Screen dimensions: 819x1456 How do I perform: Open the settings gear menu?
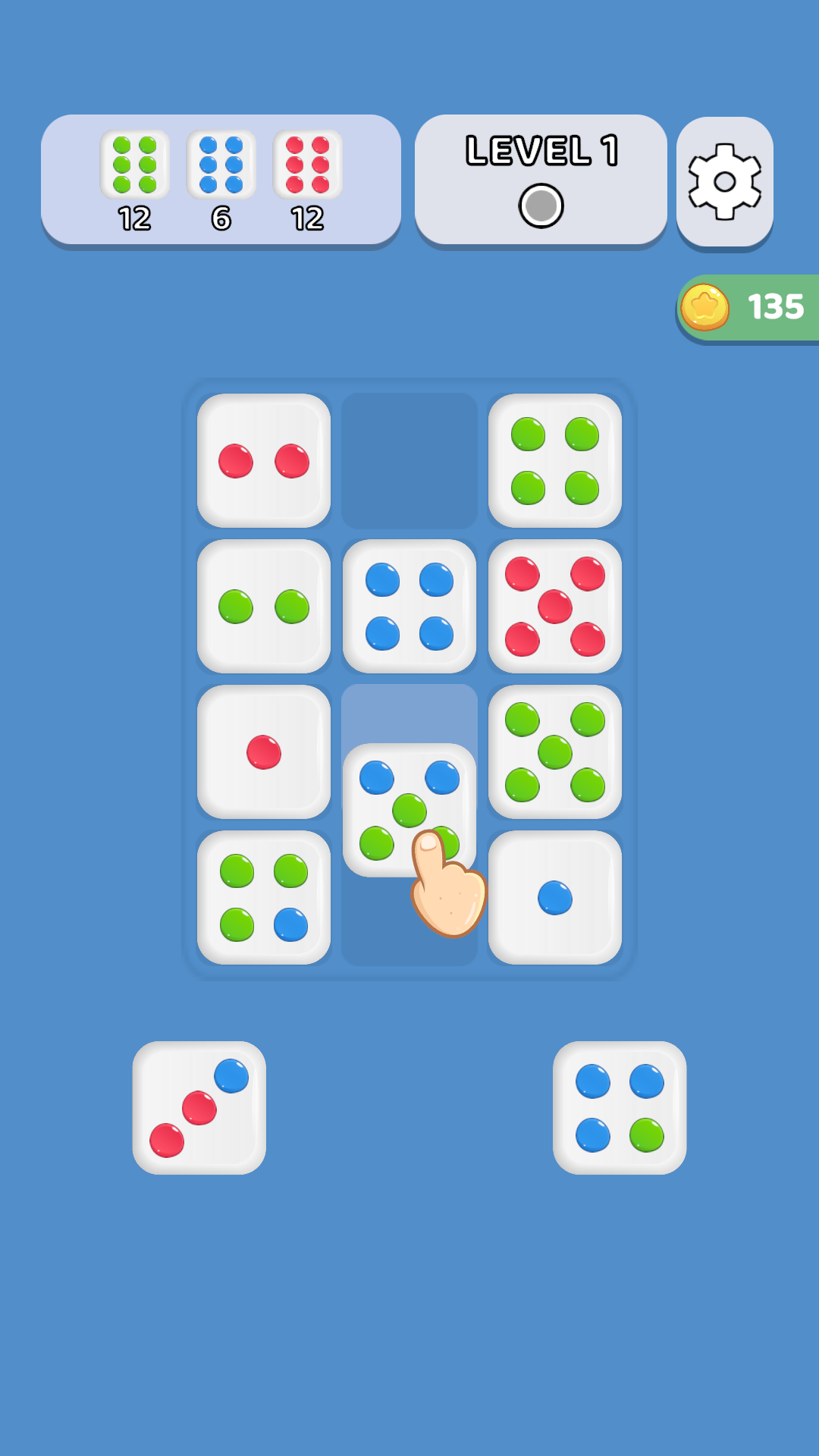(x=725, y=182)
